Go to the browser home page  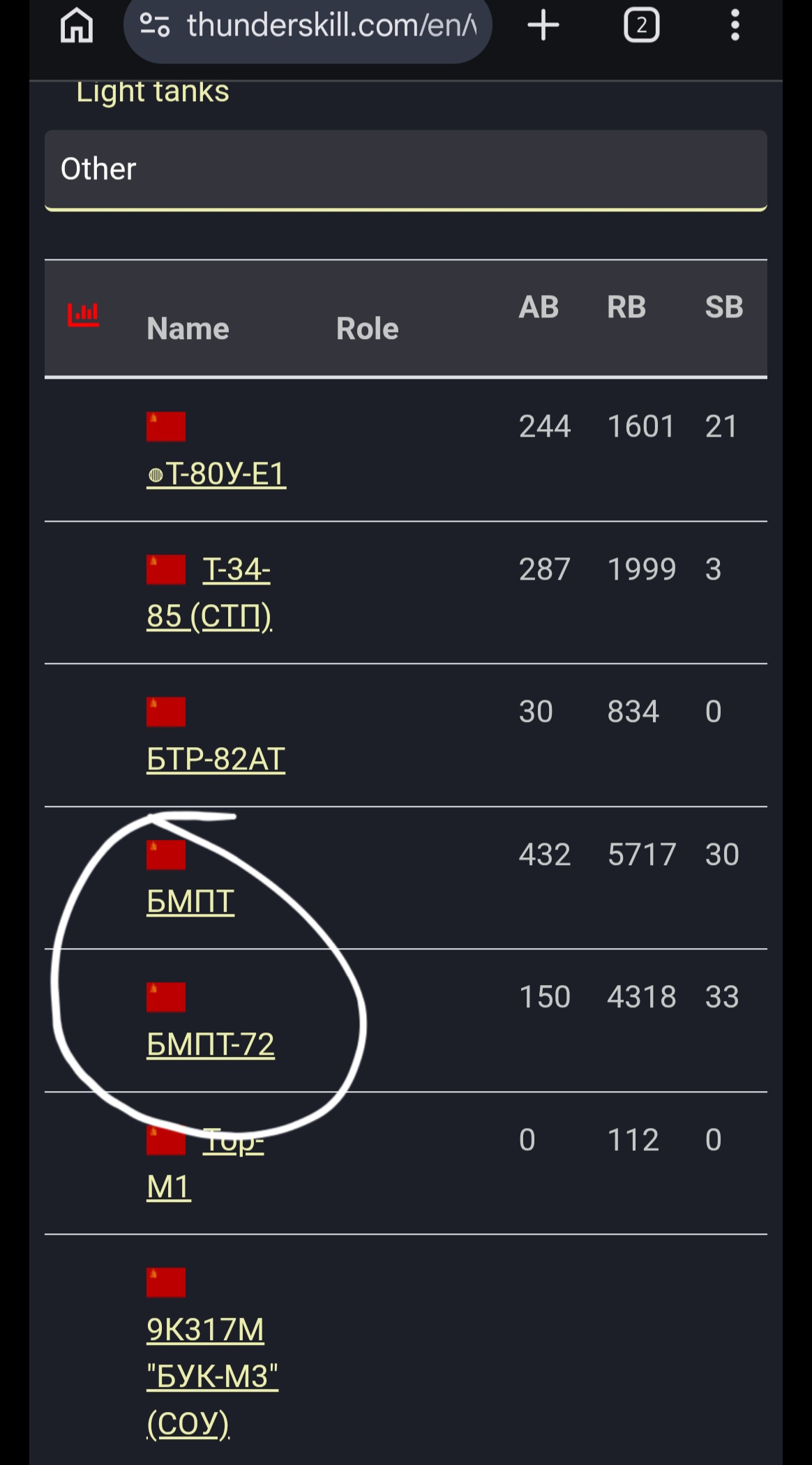coord(77,27)
